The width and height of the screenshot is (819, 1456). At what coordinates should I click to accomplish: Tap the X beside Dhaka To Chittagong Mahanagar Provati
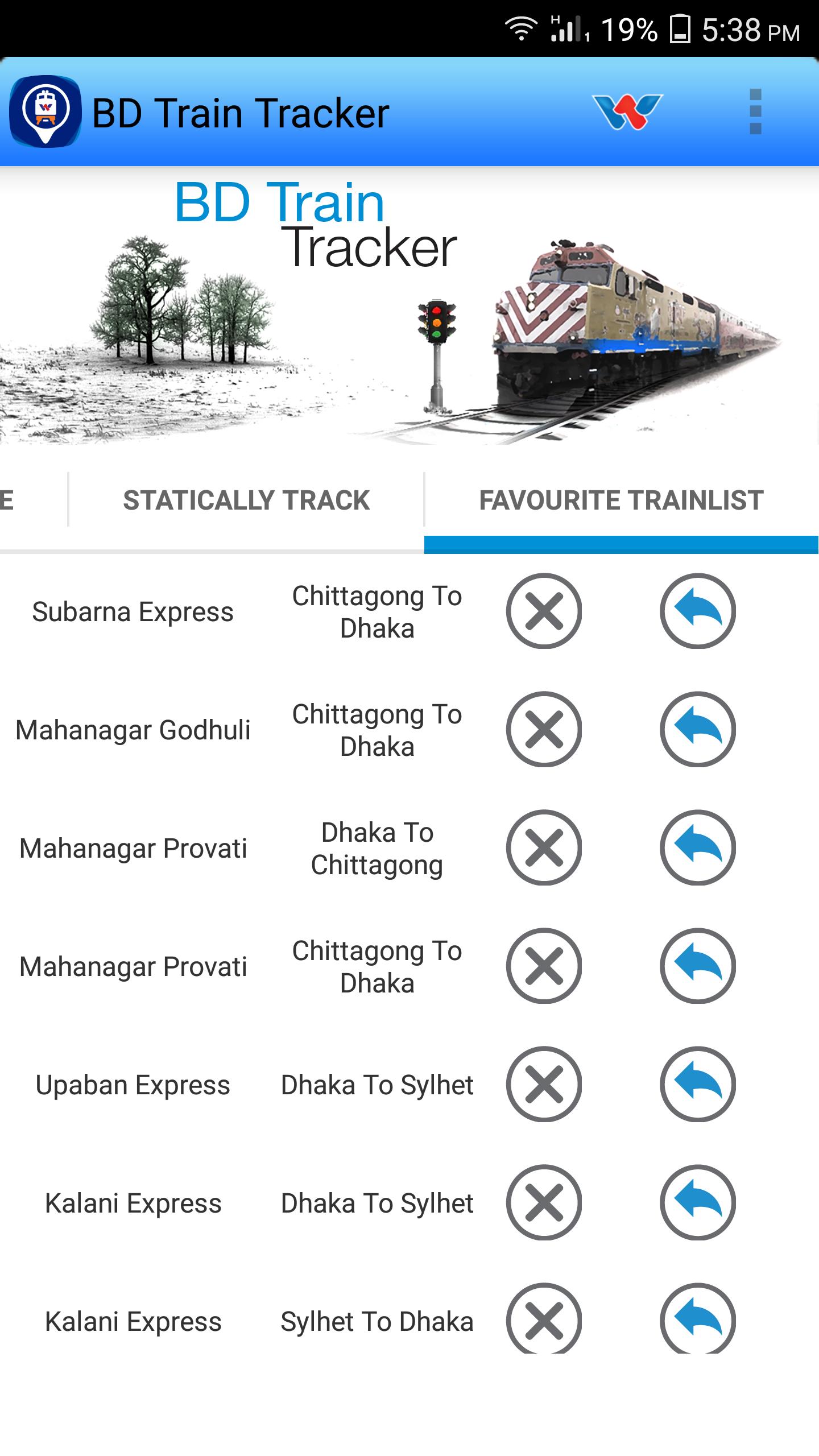coord(544,848)
